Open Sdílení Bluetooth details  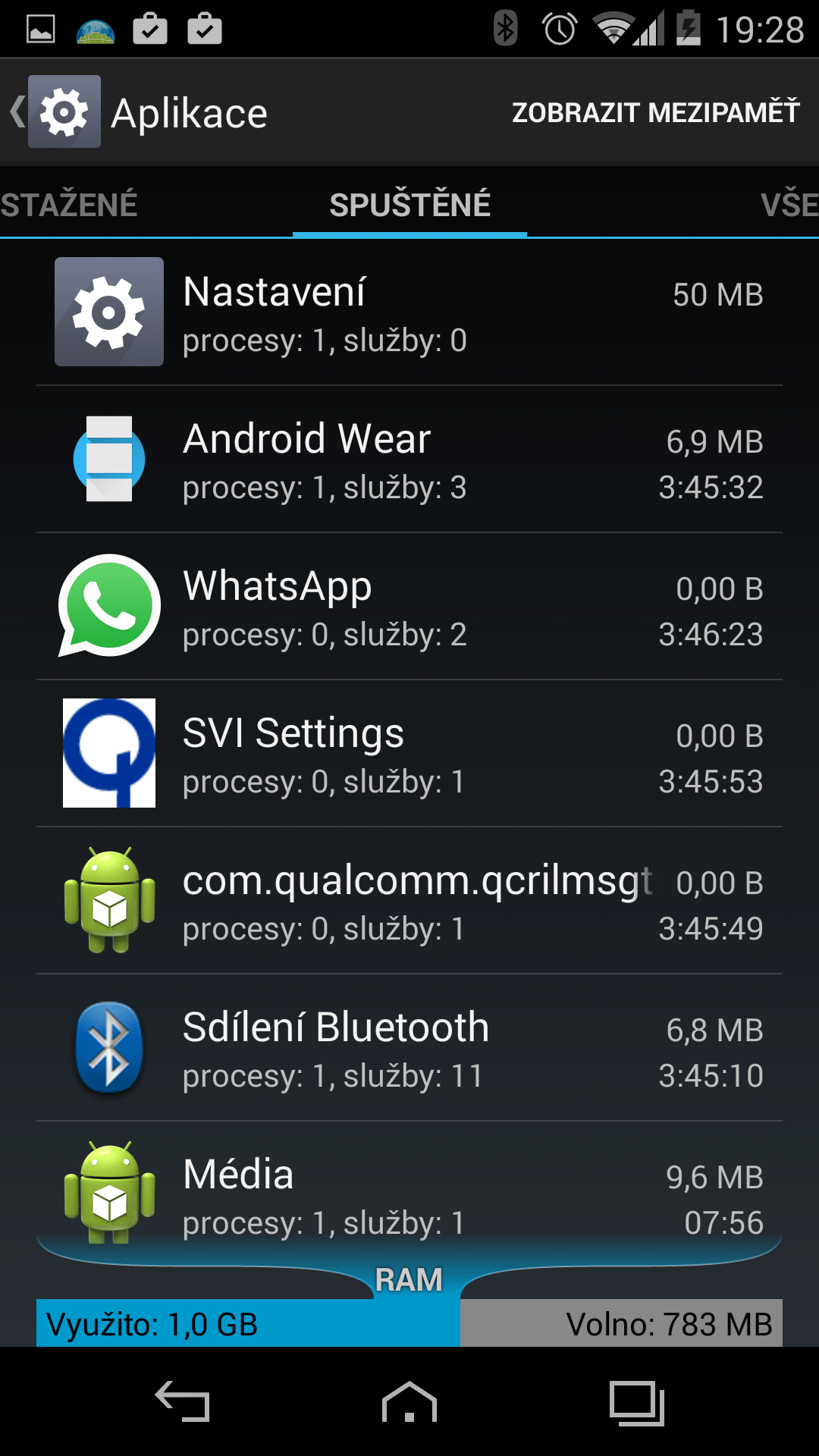[409, 1048]
